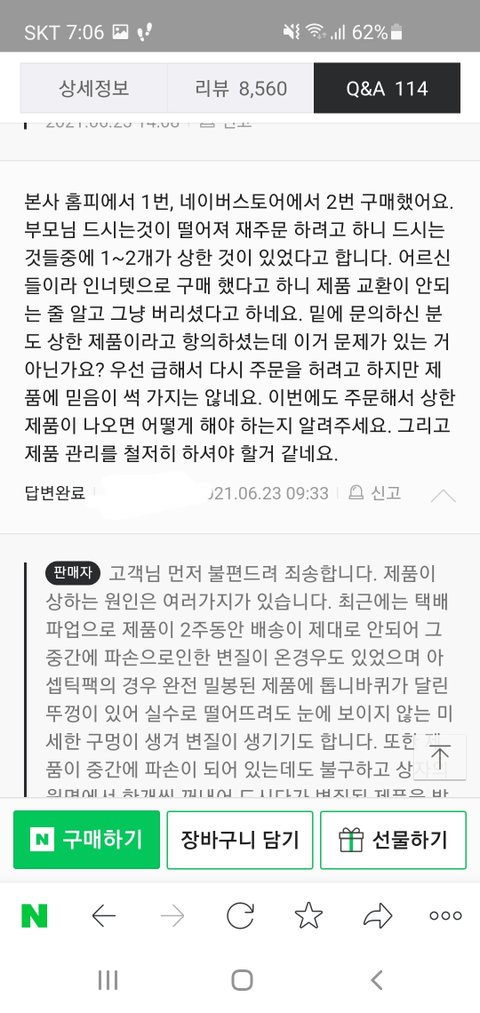
Task: Select the Q&A 114 tab
Action: [x=387, y=88]
